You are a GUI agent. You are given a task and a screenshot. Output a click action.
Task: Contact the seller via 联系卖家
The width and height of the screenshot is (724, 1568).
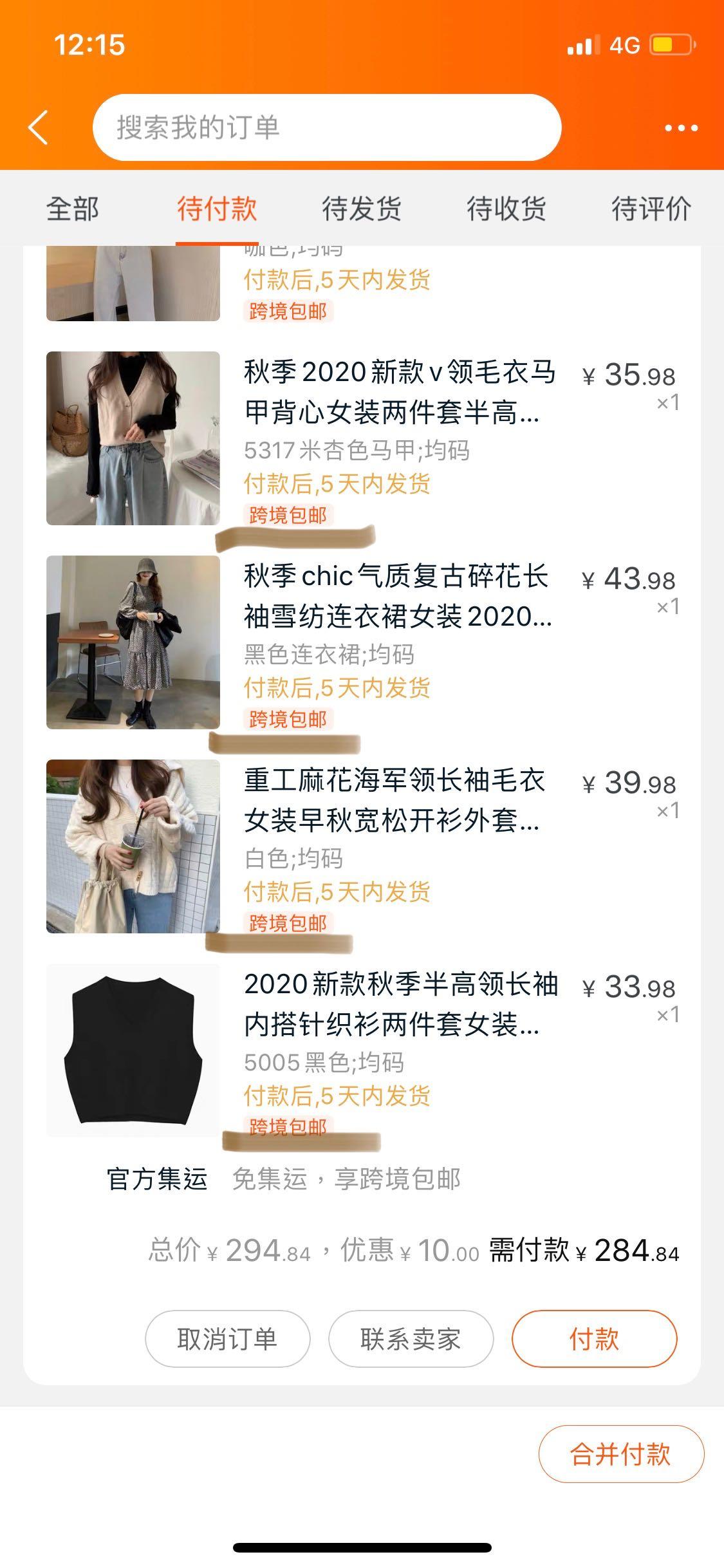411,1339
